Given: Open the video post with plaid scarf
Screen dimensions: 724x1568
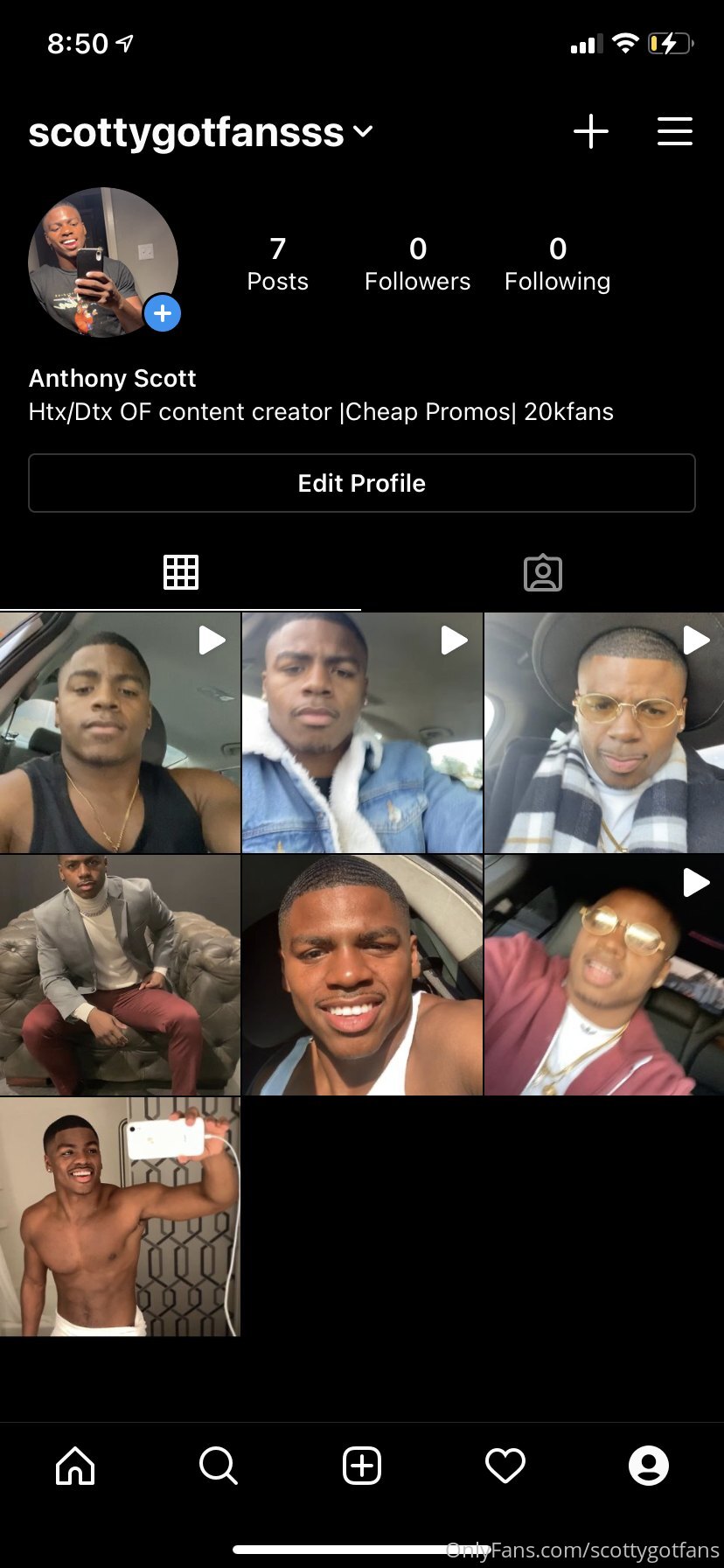Looking at the screenshot, I should coord(604,732).
